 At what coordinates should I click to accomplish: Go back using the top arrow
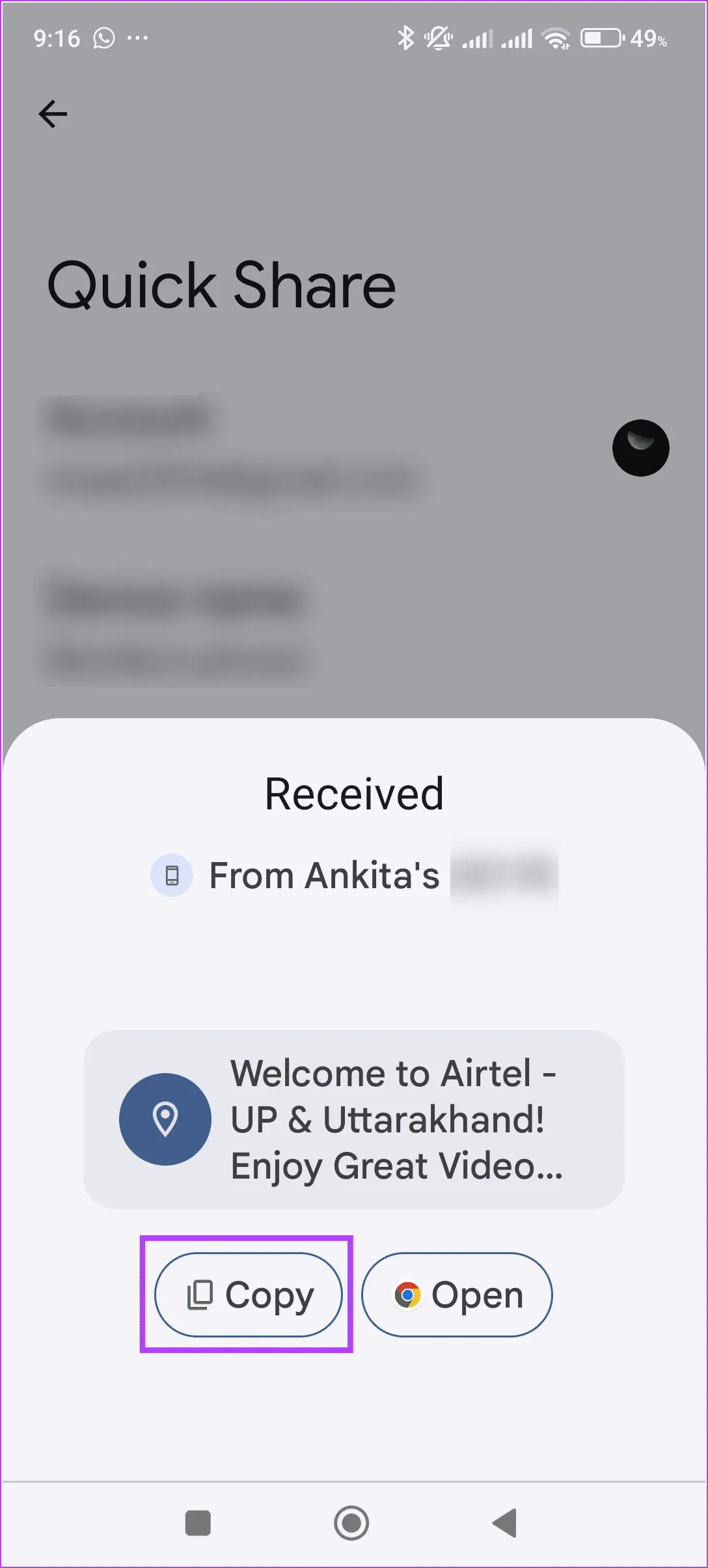pos(53,115)
